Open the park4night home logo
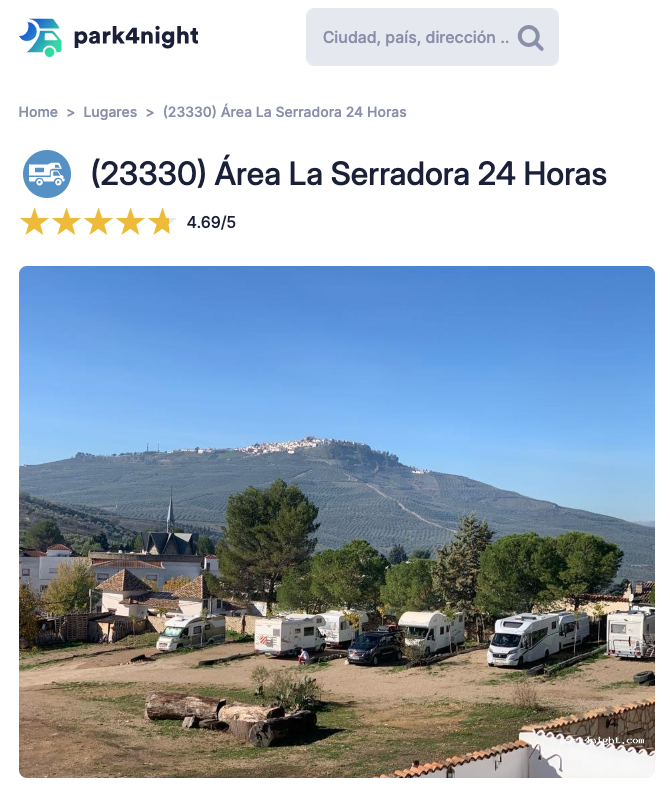 (x=108, y=37)
